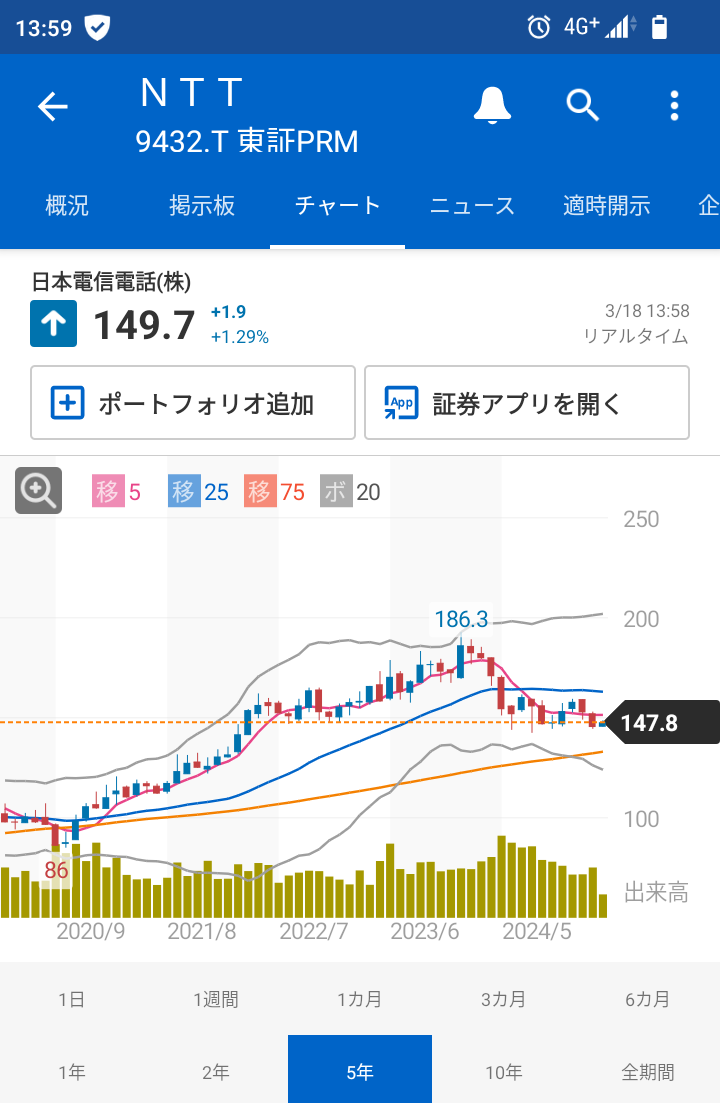
Task: Tap the back arrow to leave NTT page
Action: [53, 105]
